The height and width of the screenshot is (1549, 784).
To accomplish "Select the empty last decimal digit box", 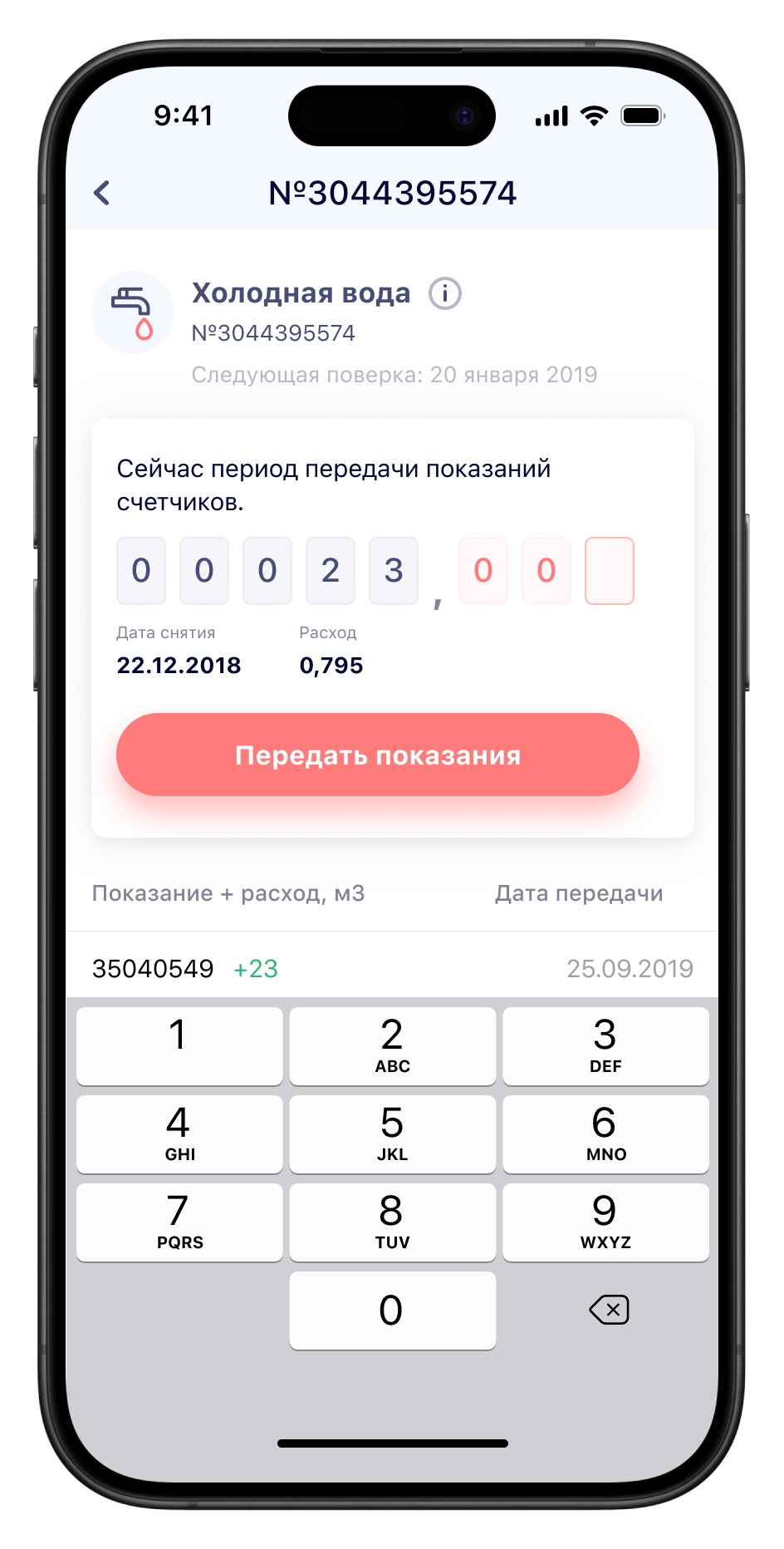I will [x=610, y=571].
